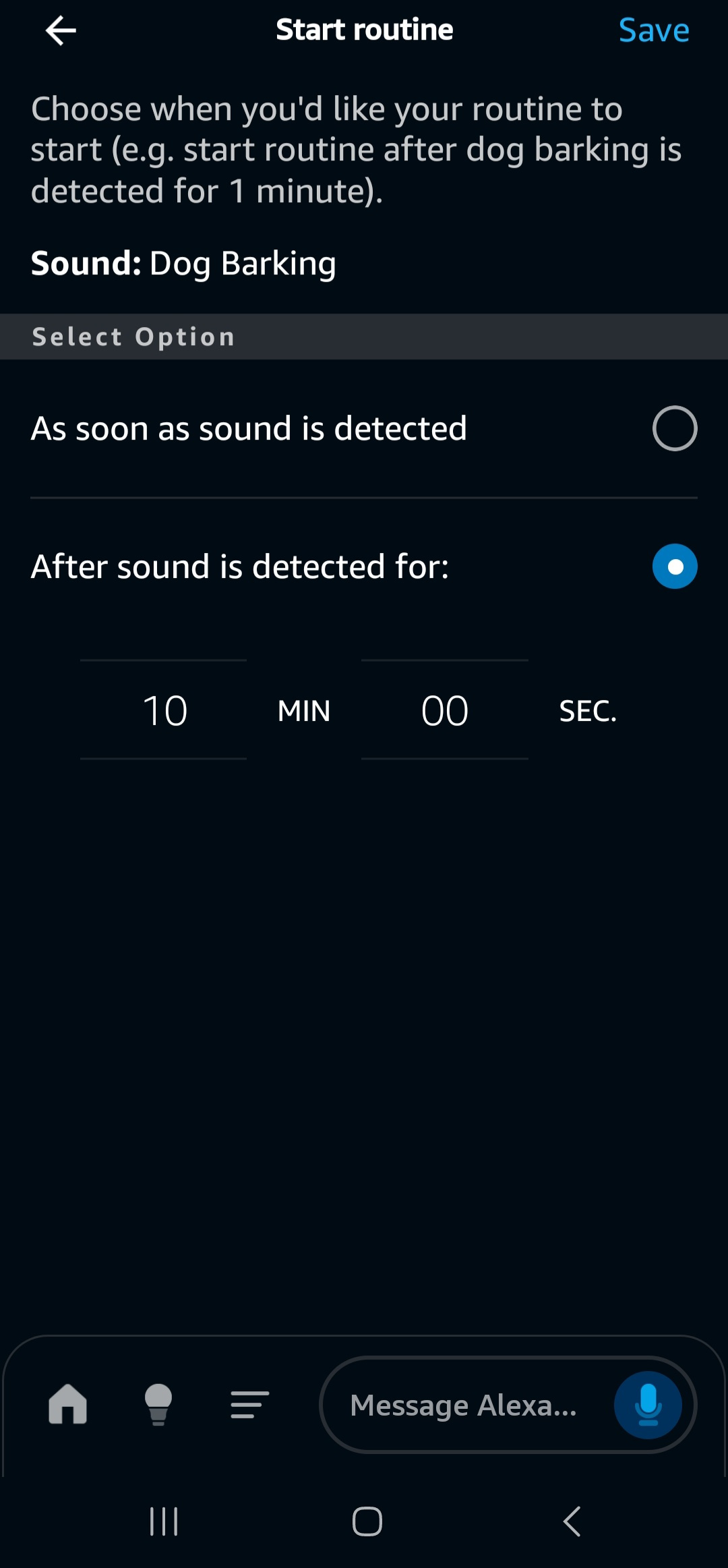
Task: Select 'As soon as sound is detected'
Action: 674,428
